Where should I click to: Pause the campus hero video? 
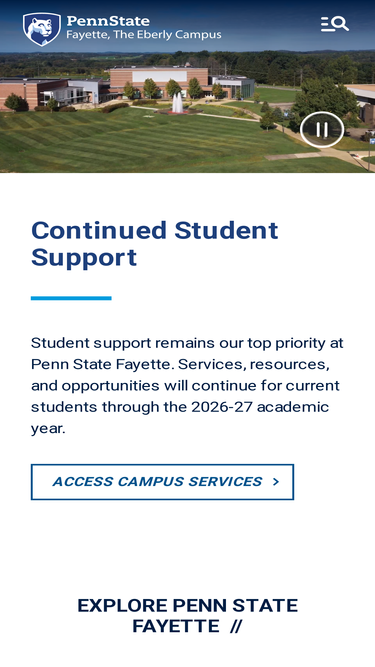322,130
